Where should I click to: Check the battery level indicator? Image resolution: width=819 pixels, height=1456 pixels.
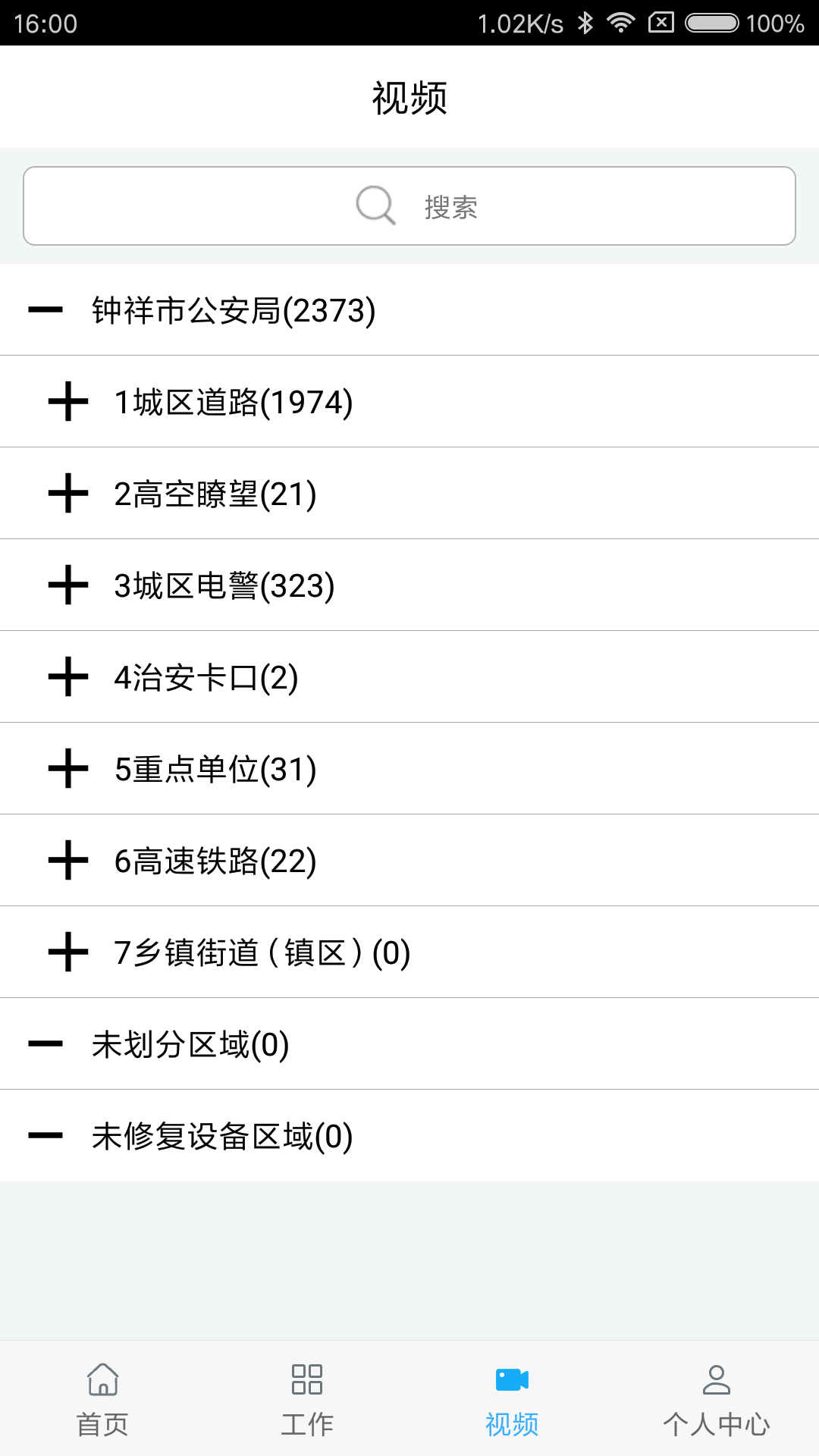coord(711,24)
